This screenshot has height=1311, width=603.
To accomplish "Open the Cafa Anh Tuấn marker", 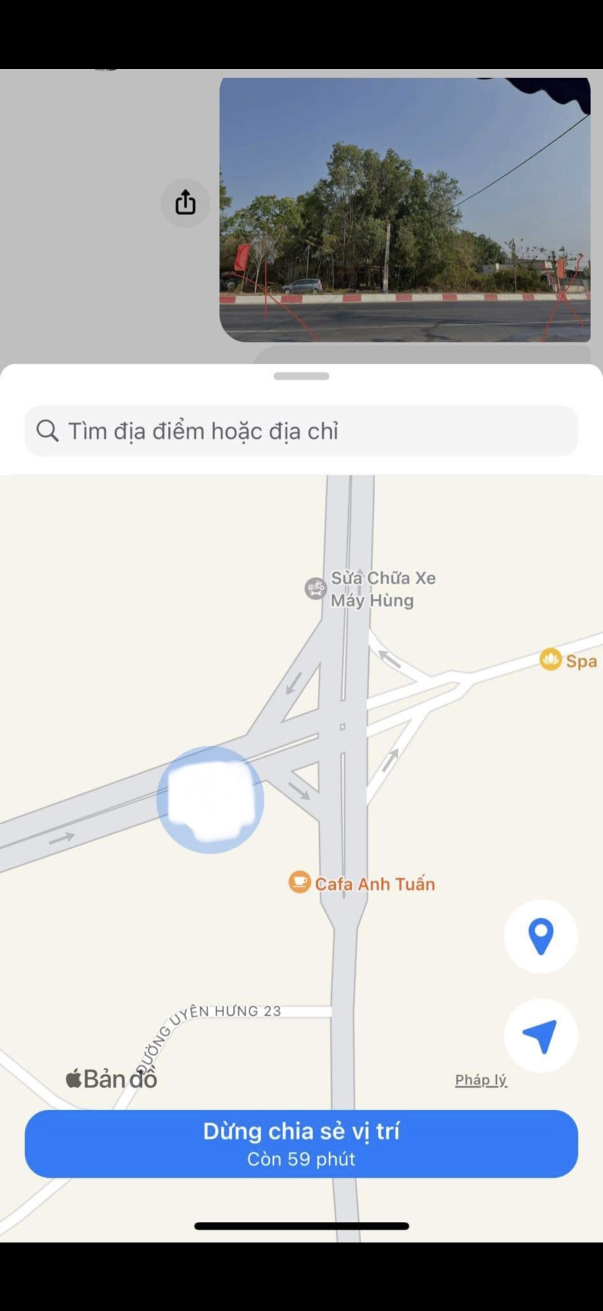I will pos(300,882).
